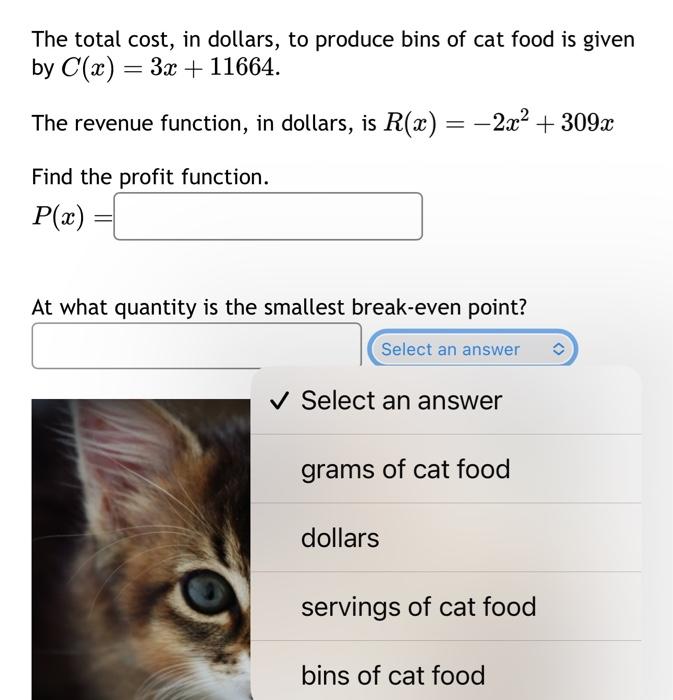
Task: Select 'grams of cat food' option
Action: point(405,469)
